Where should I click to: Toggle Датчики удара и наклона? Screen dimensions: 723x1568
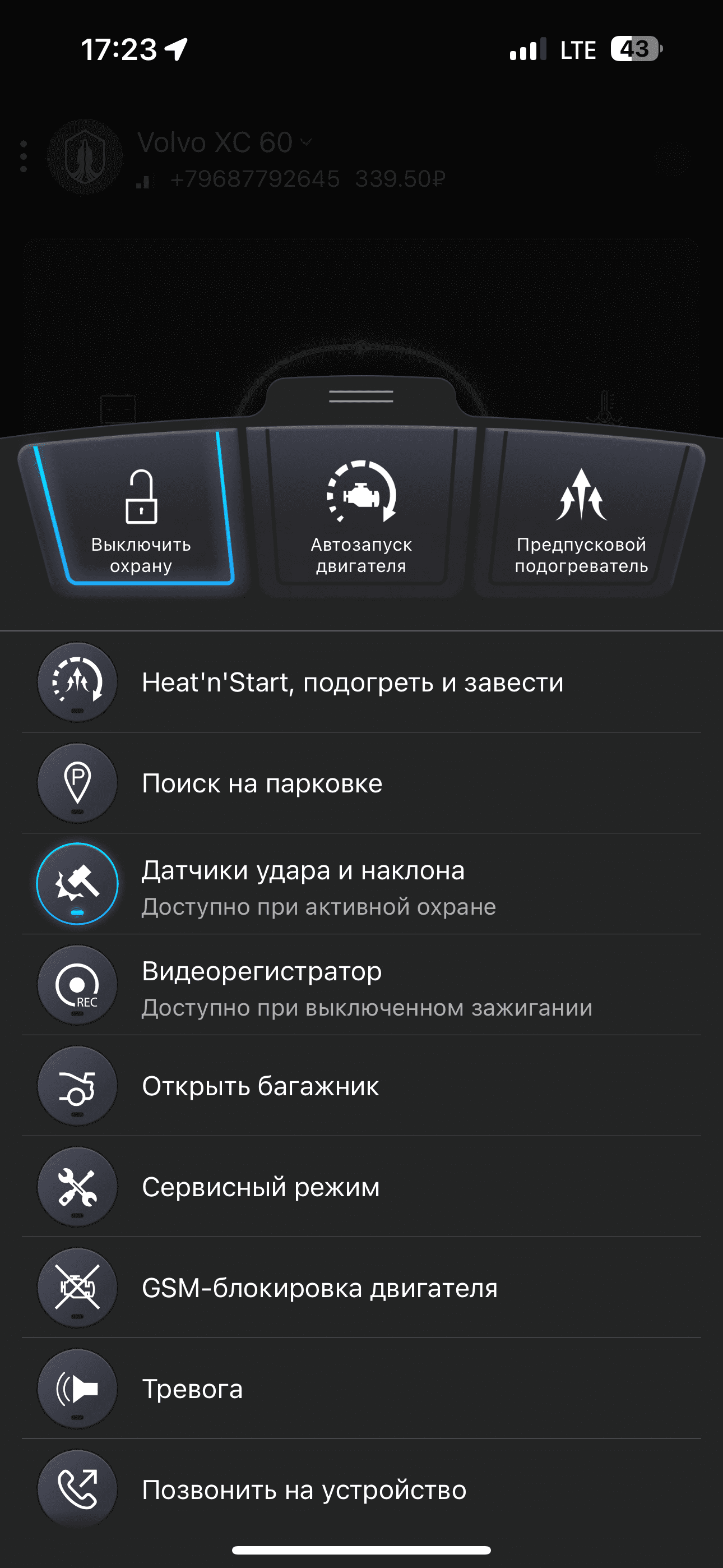coord(361,884)
